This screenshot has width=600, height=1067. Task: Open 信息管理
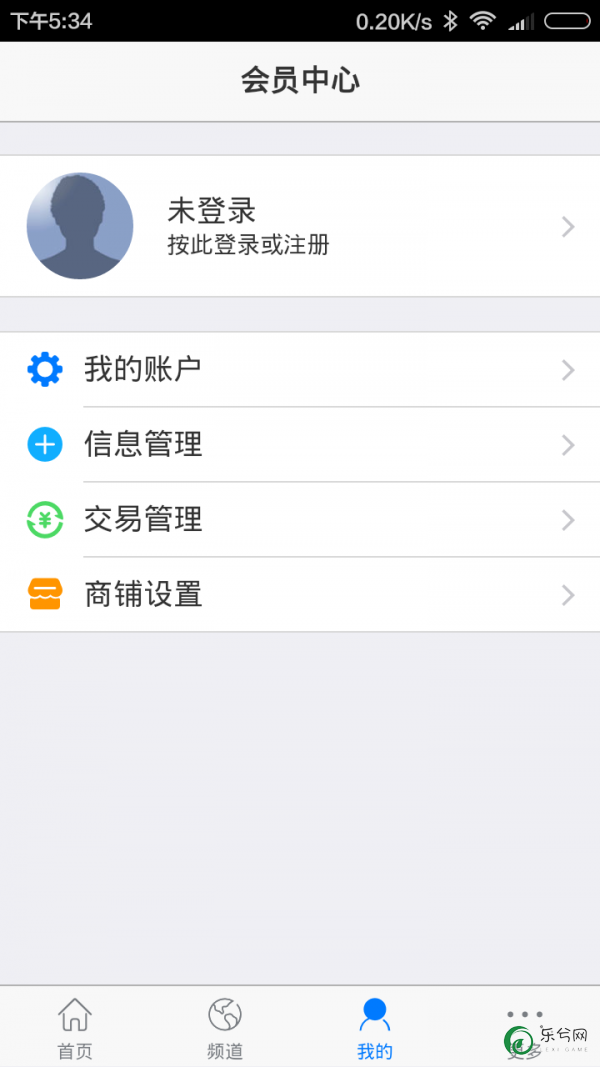(x=300, y=445)
